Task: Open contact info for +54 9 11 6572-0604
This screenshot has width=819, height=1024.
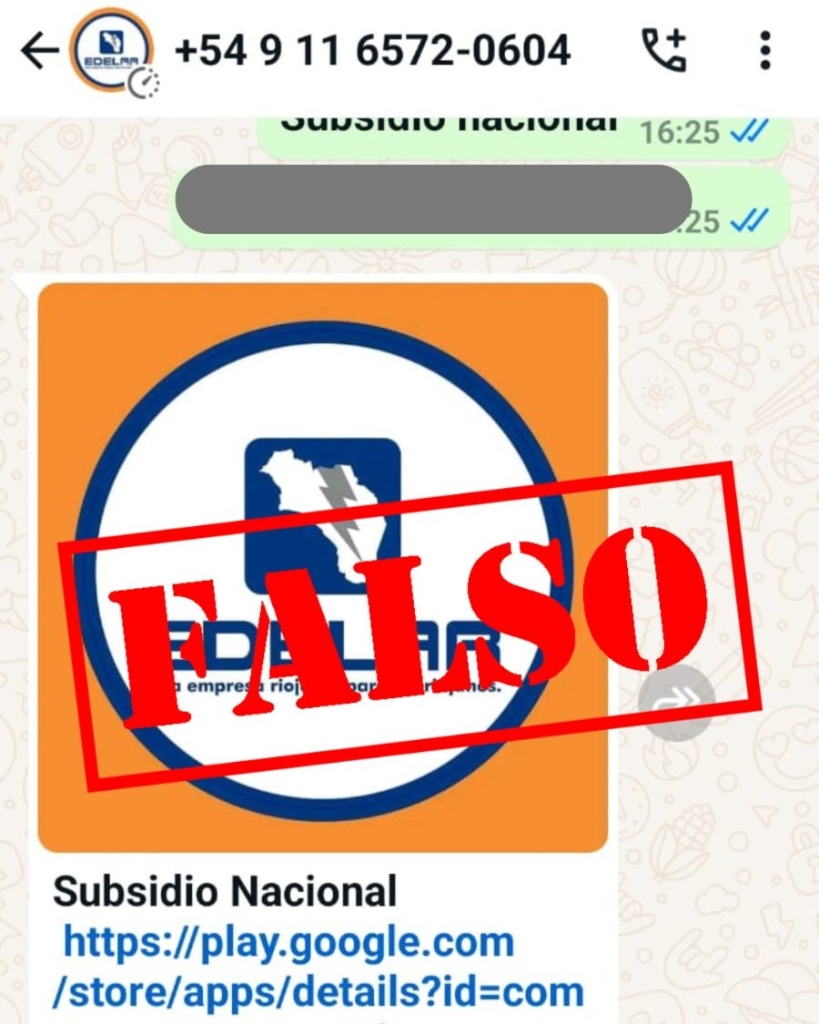Action: (x=372, y=50)
